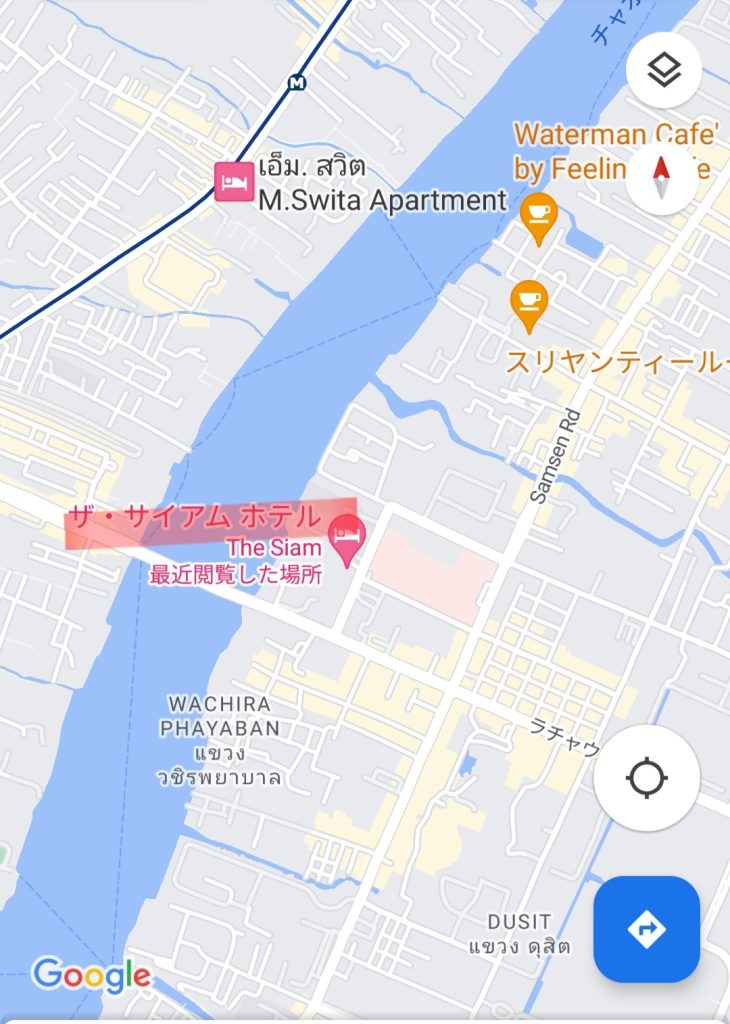The width and height of the screenshot is (730, 1024).
Task: Select the coffee pin above スリヤンティール
Action: pyautogui.click(x=528, y=303)
